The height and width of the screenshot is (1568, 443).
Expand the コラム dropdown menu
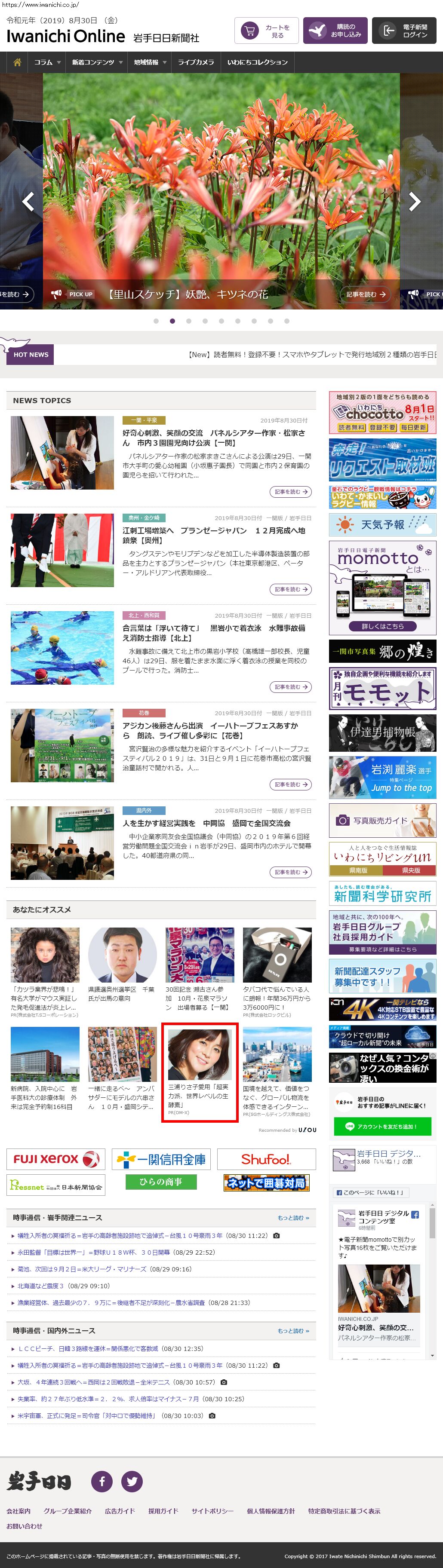click(47, 62)
